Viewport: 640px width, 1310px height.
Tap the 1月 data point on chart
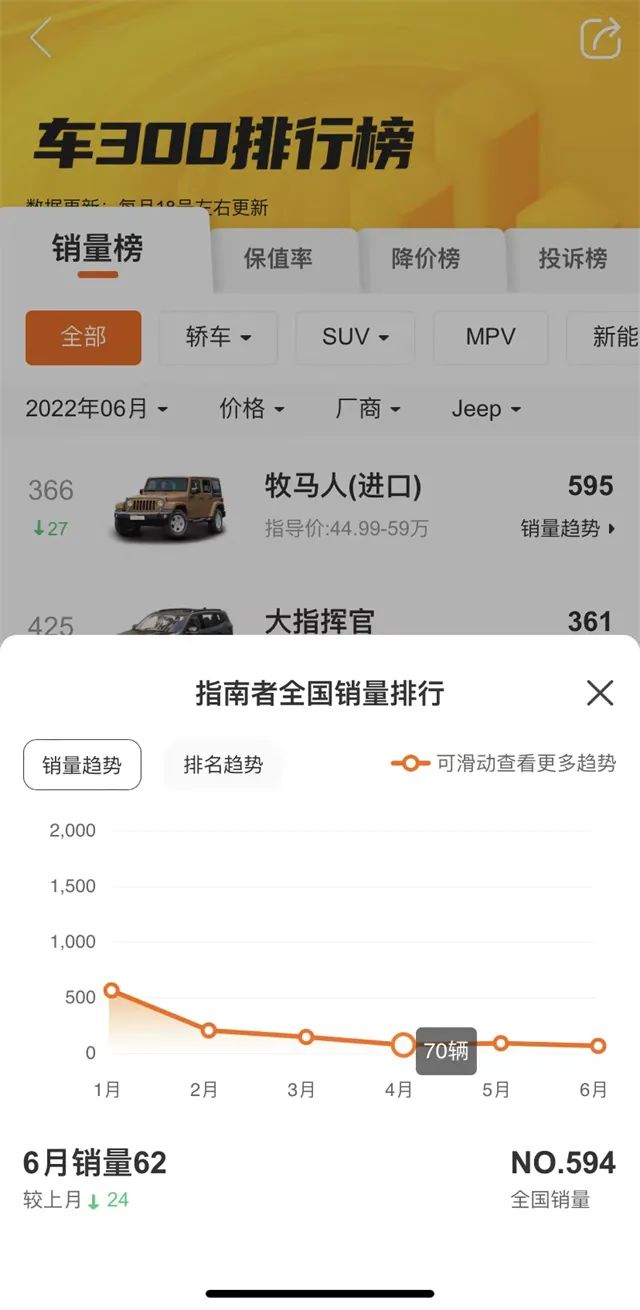click(111, 990)
